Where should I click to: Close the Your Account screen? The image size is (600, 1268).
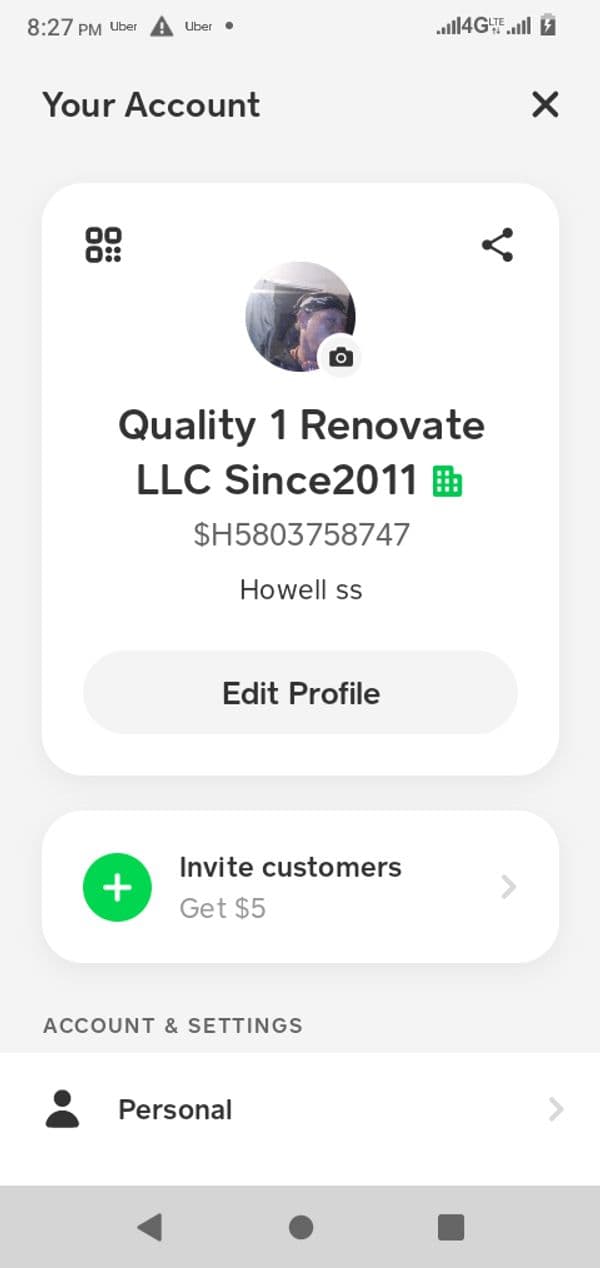pos(545,104)
